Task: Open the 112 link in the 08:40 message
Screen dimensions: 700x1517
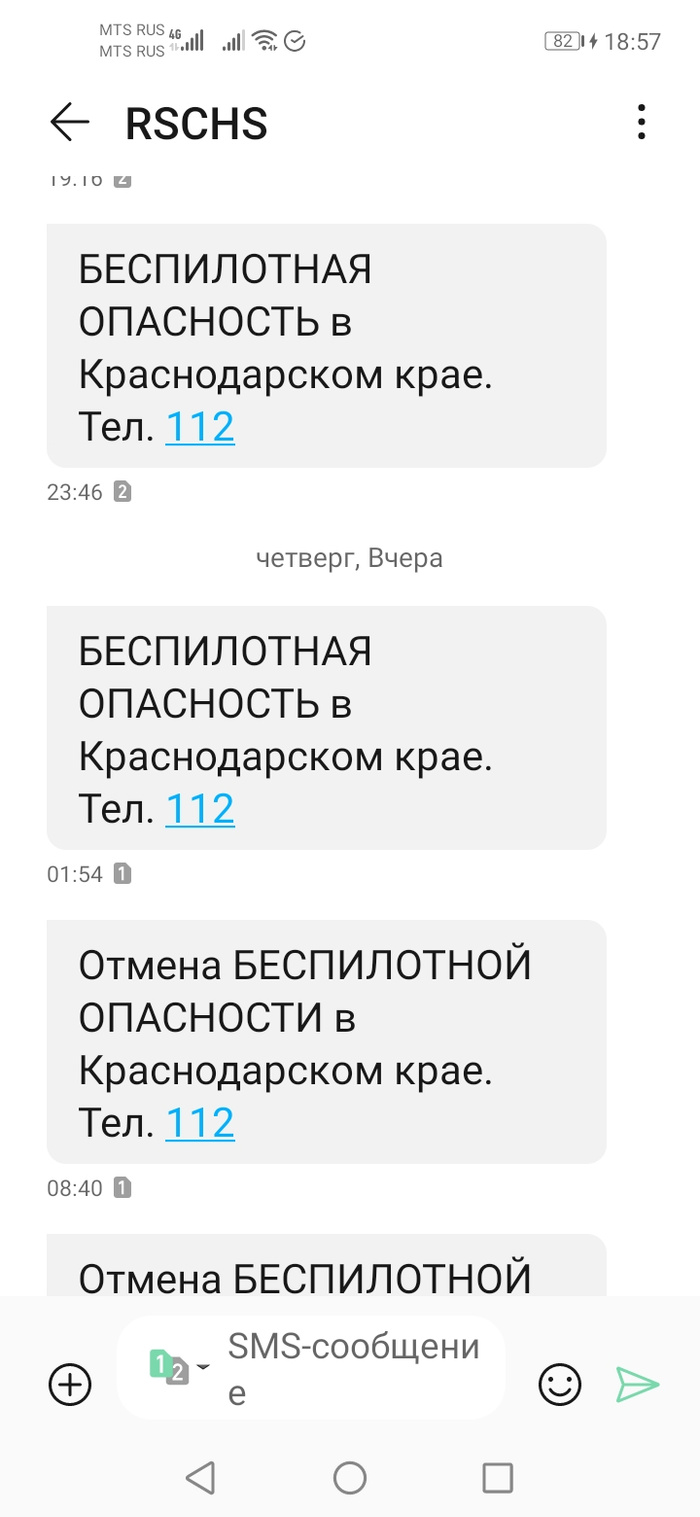Action: click(199, 1123)
